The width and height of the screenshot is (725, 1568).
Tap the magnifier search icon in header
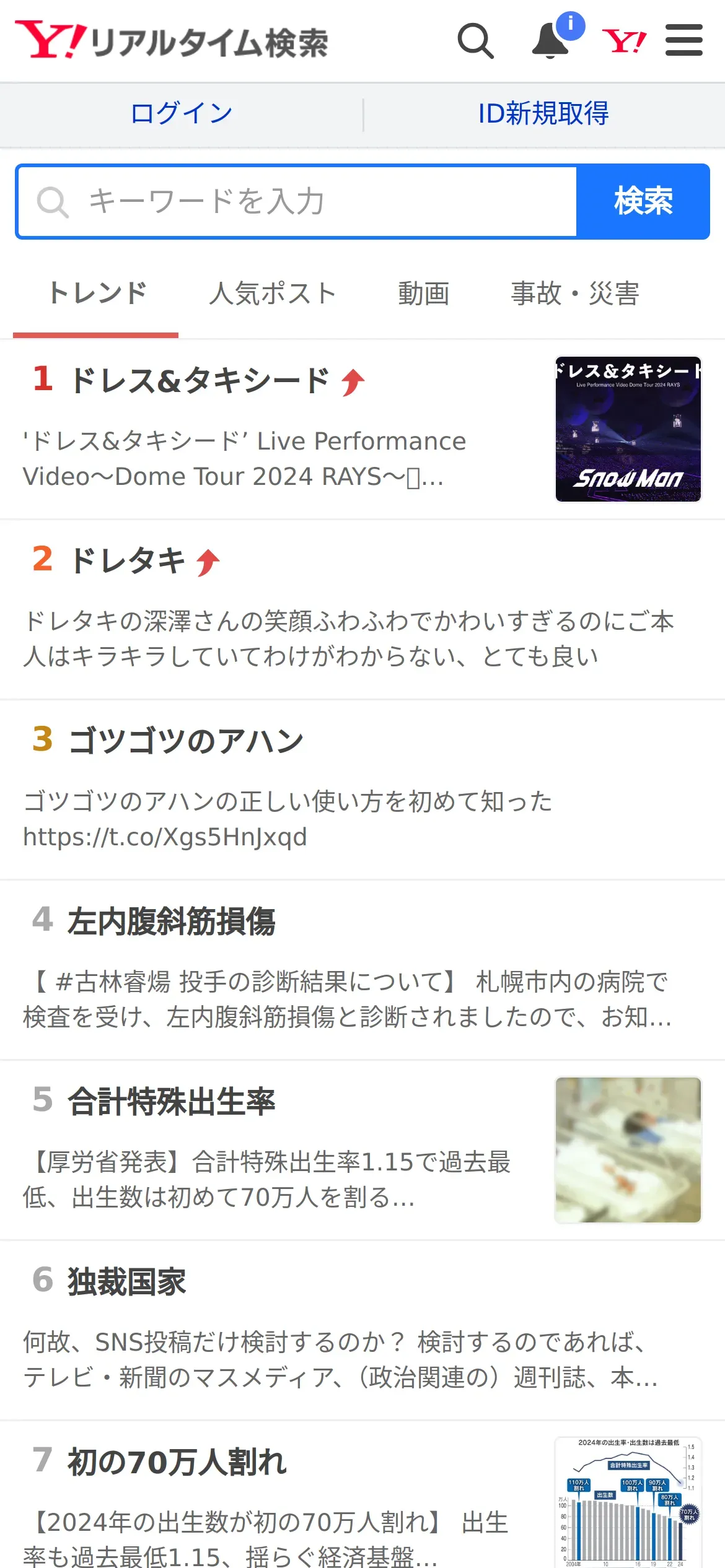(x=476, y=41)
